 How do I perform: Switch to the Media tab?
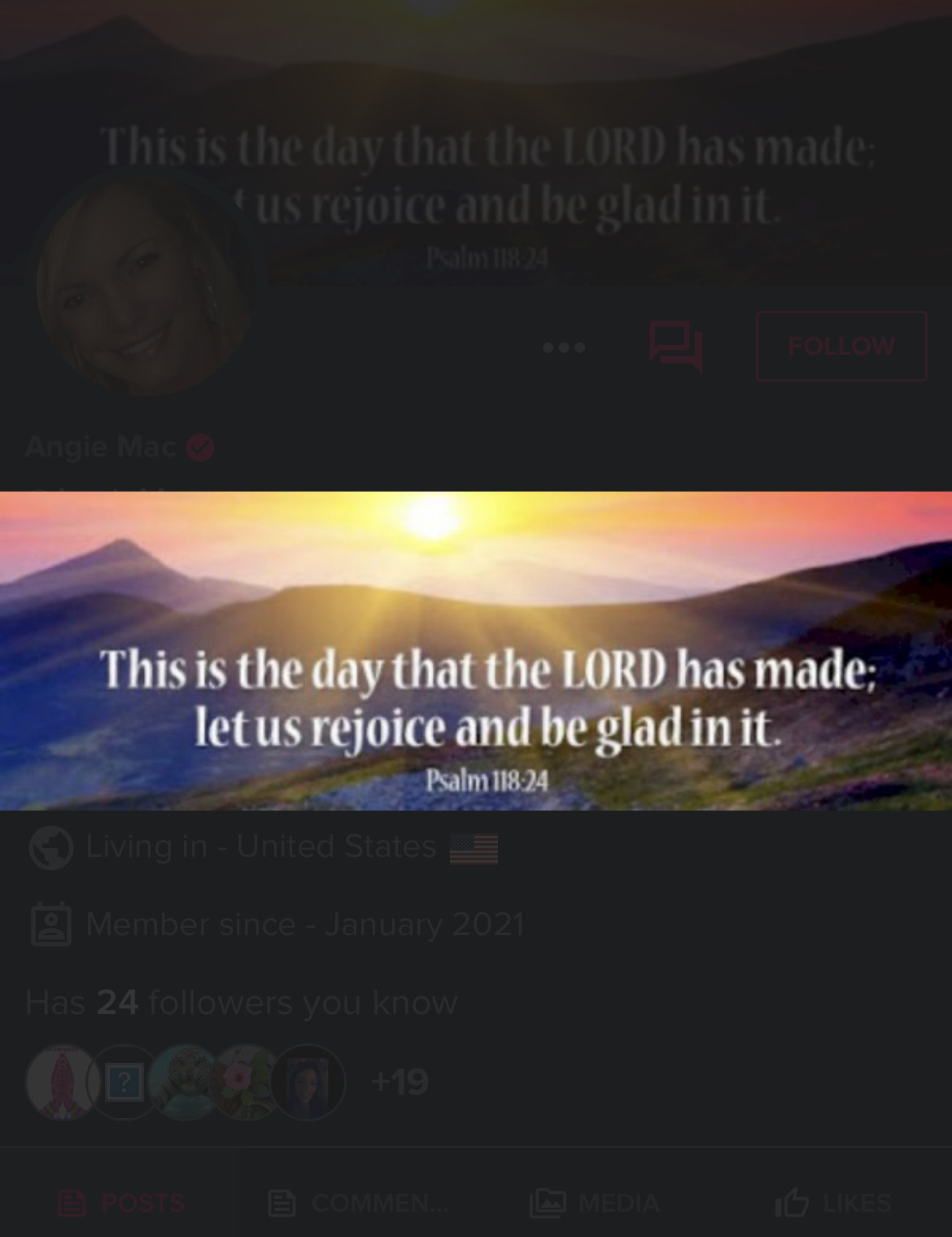tap(595, 1203)
